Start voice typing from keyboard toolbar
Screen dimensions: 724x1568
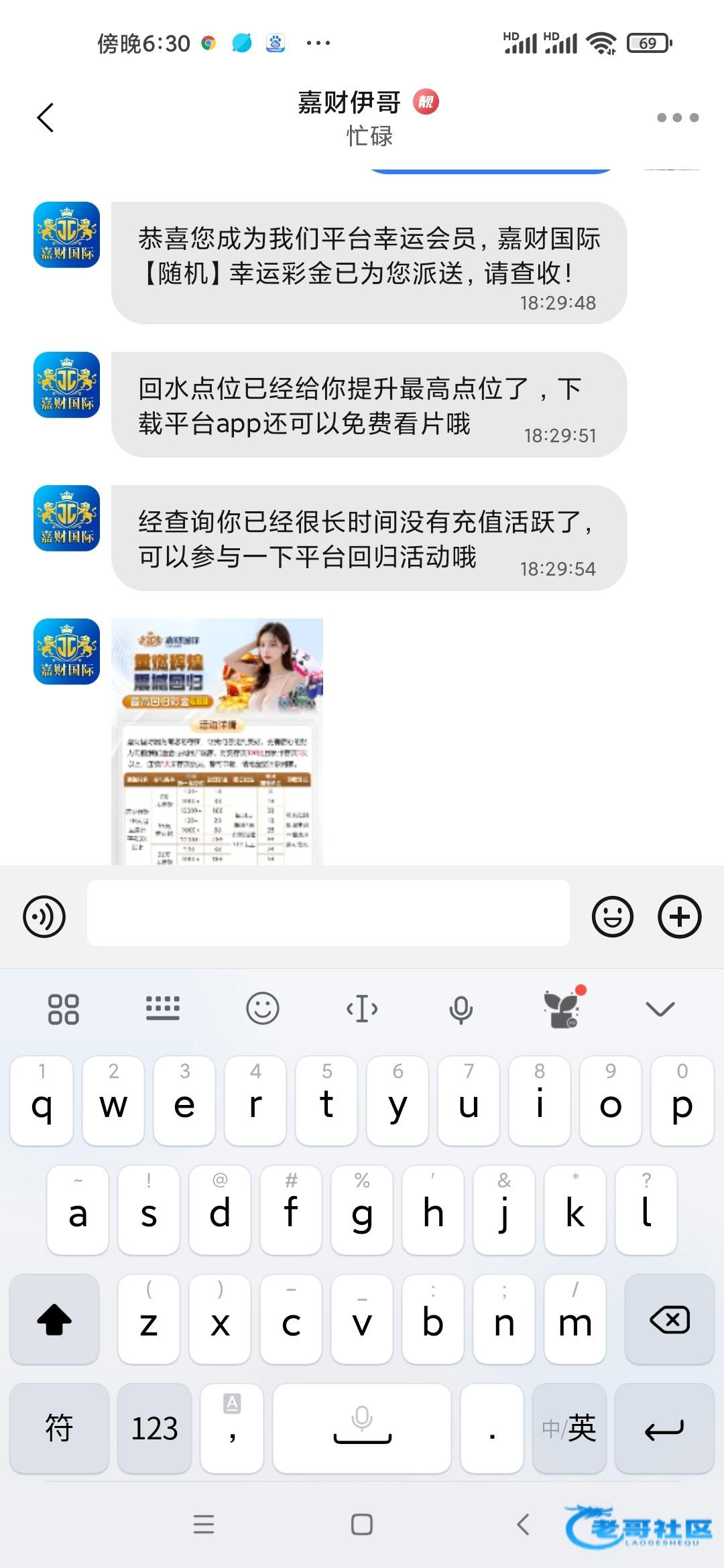tap(461, 1009)
